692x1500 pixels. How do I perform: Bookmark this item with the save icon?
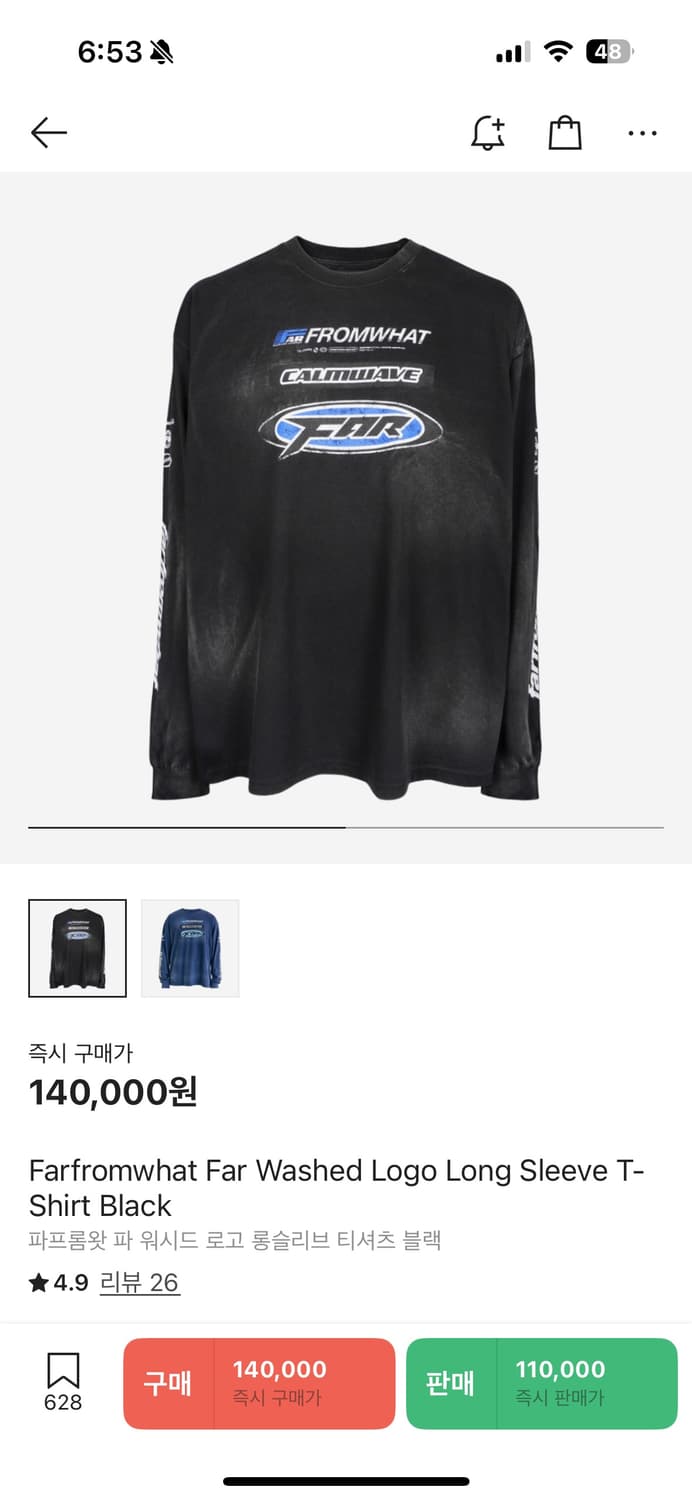click(63, 1371)
